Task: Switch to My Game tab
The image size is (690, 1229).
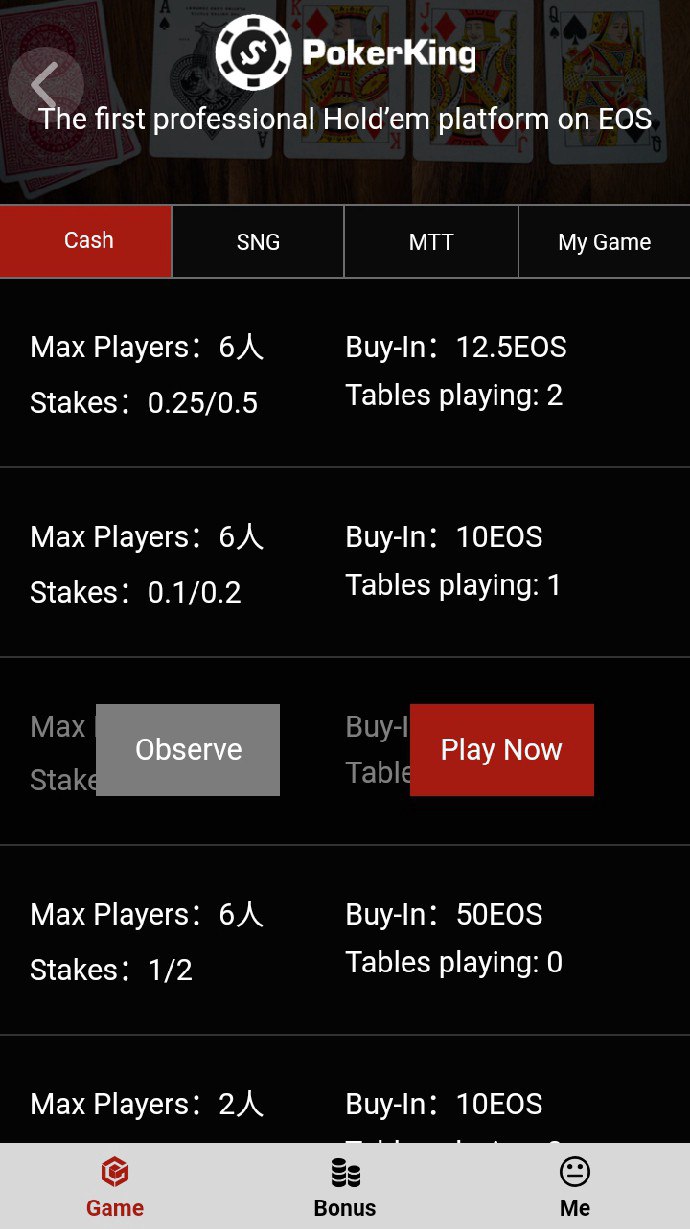Action: click(x=604, y=242)
